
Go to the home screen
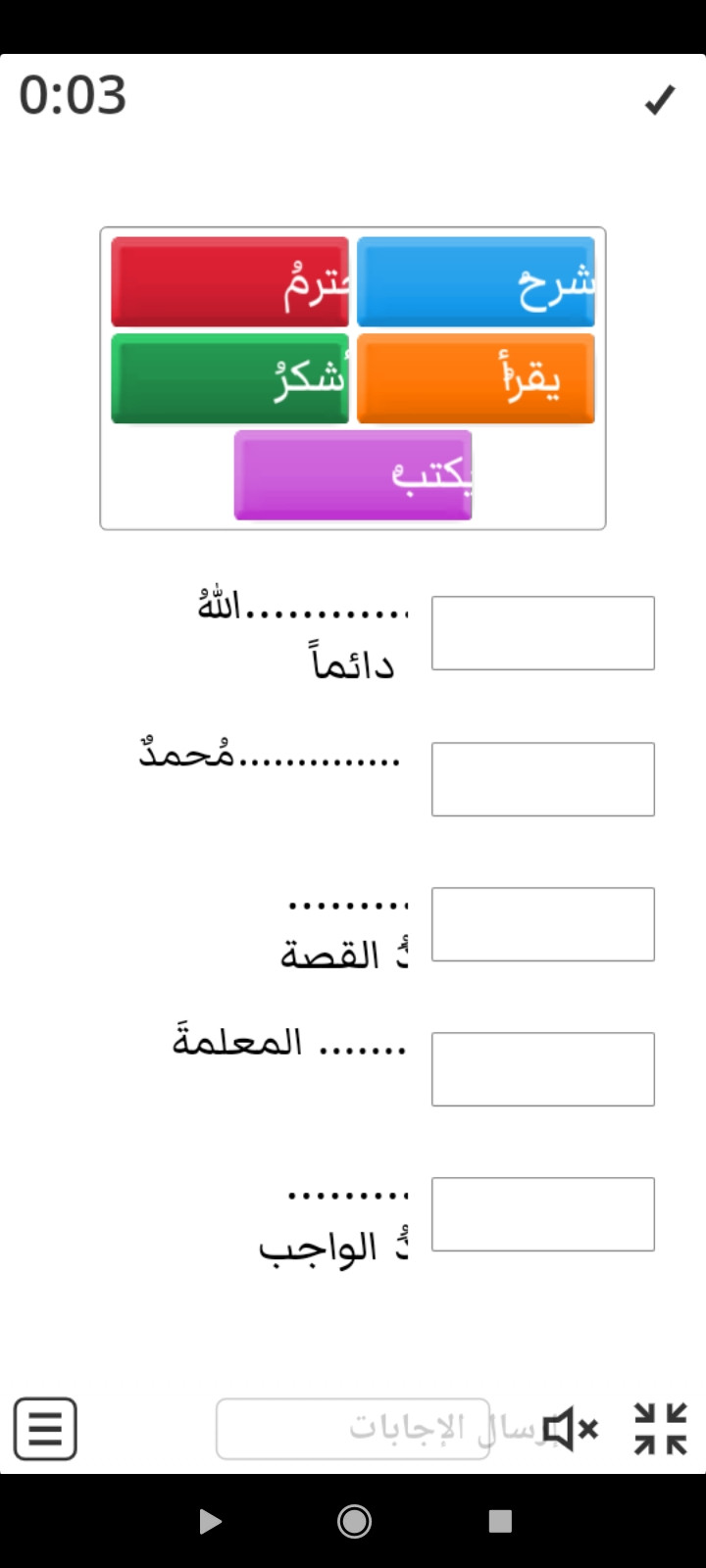point(354,1521)
